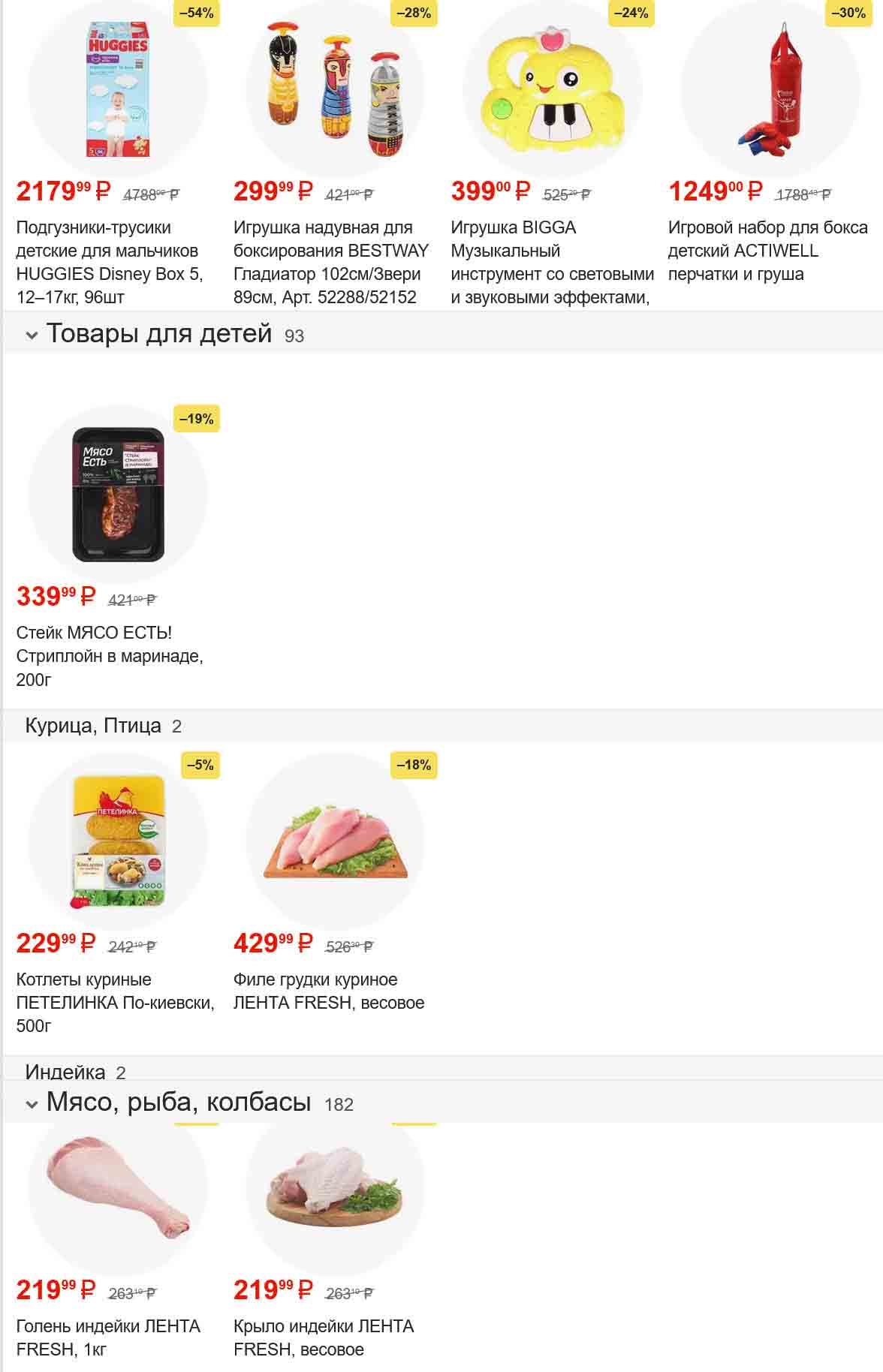Open BIGGA musical instrument toy product

coord(553,90)
